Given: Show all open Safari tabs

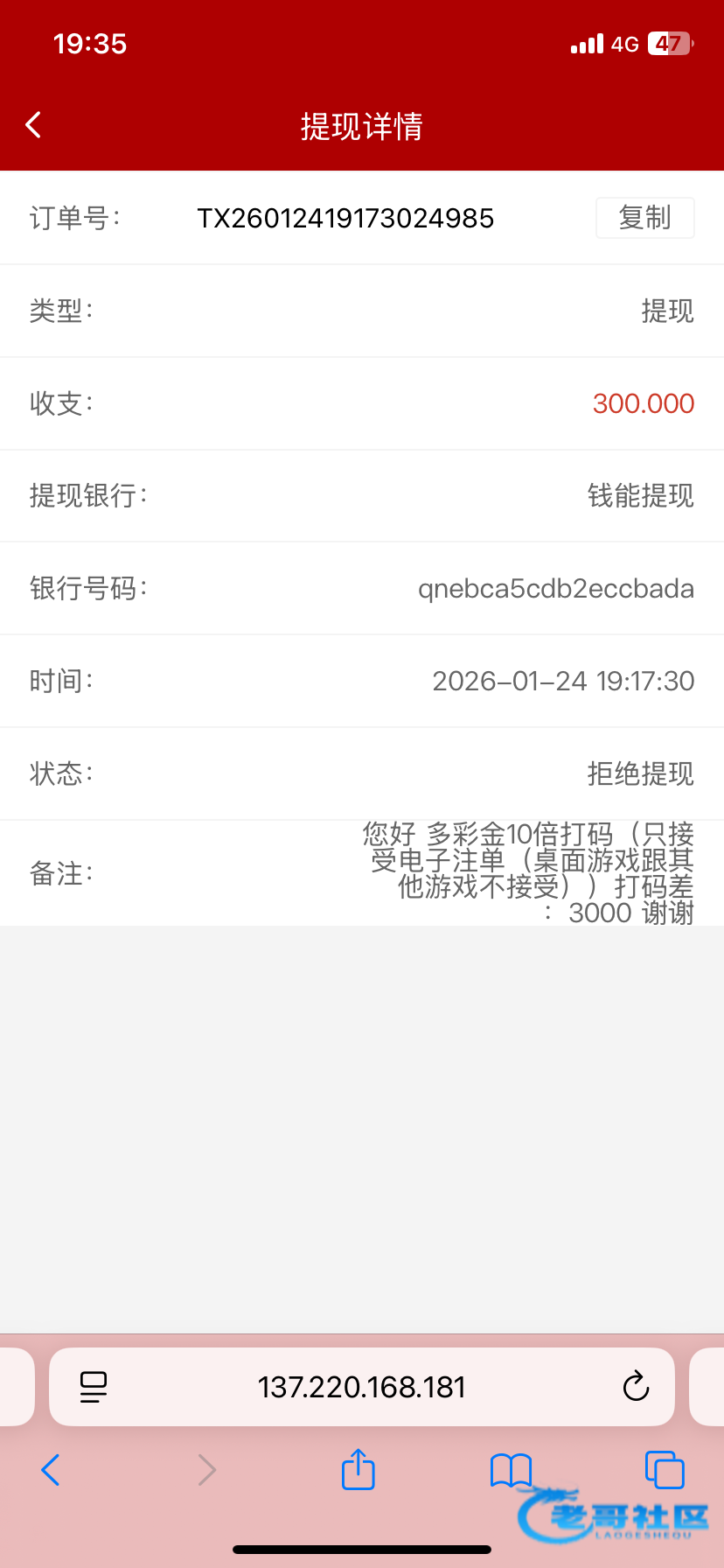Looking at the screenshot, I should click(x=664, y=1470).
